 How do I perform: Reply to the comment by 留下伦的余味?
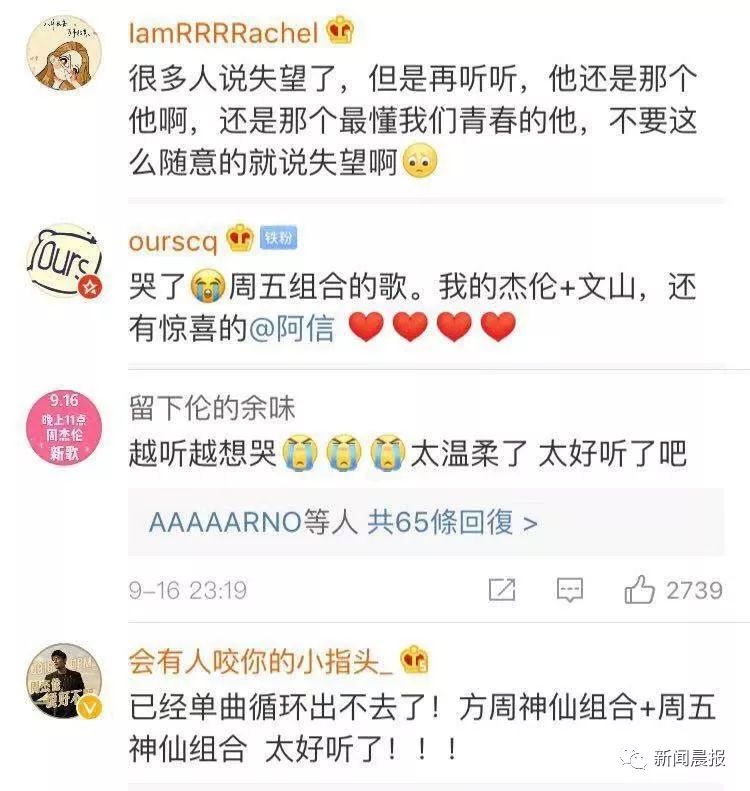pyautogui.click(x=570, y=590)
